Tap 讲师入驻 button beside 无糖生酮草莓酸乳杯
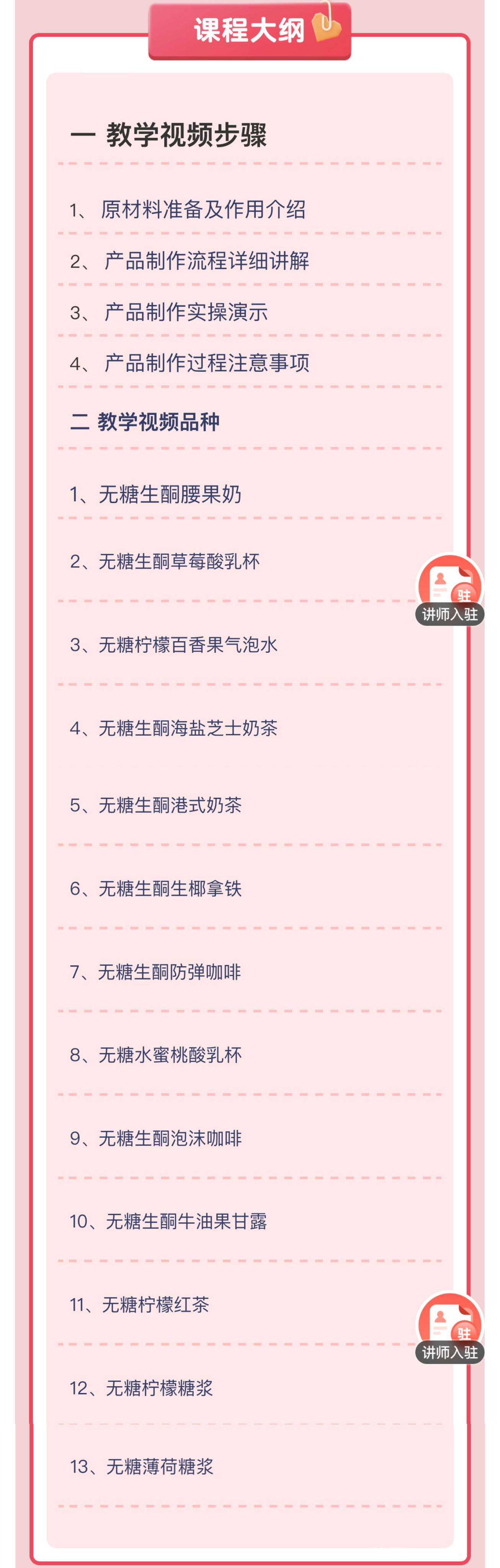The height and width of the screenshot is (1568, 500). point(449,590)
